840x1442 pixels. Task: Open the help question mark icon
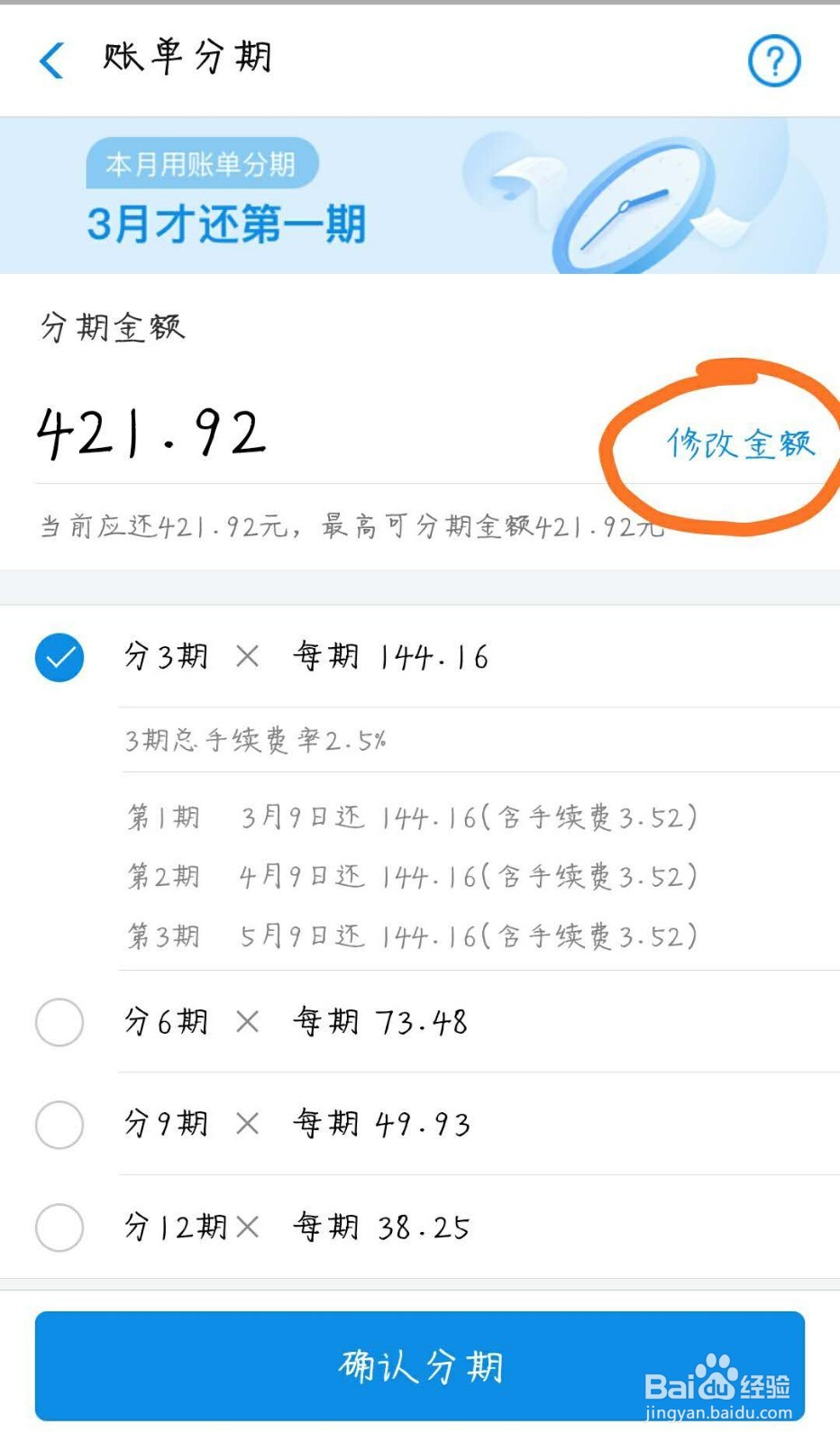coord(775,60)
